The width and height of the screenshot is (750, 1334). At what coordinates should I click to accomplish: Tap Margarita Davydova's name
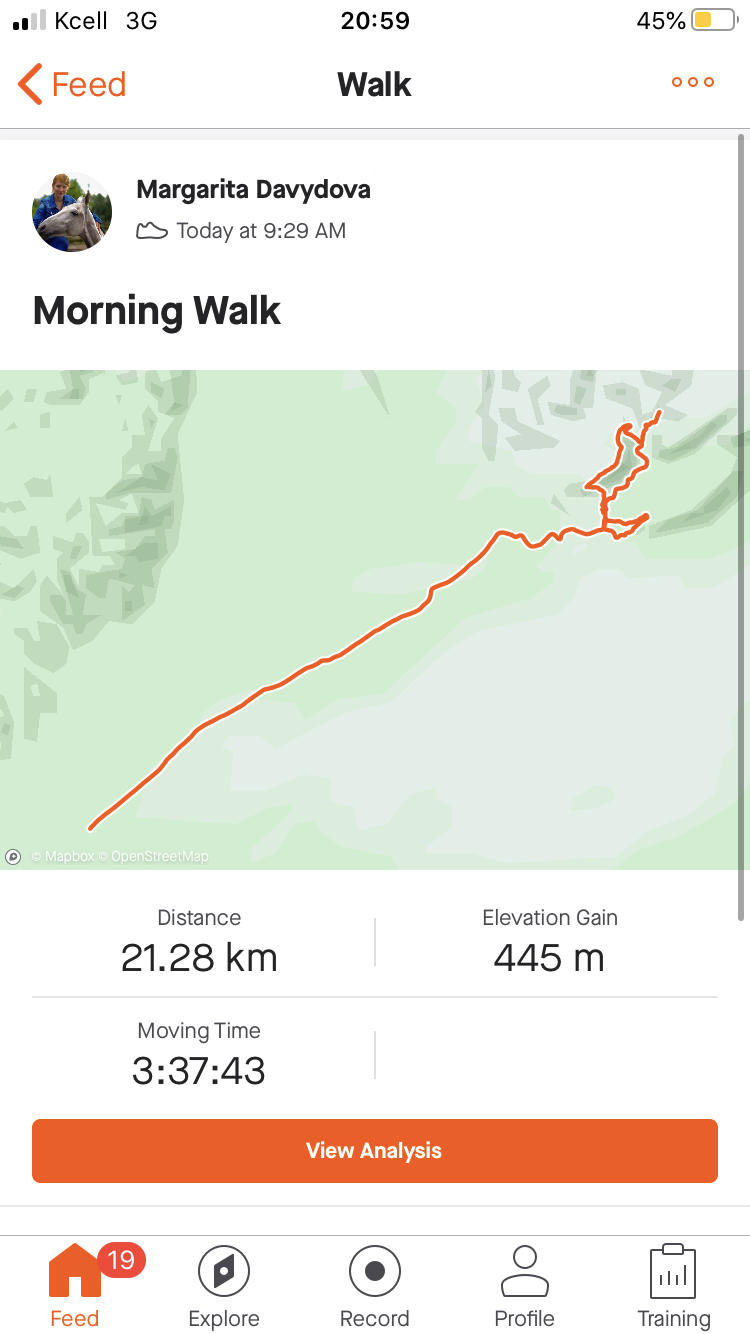[253, 189]
